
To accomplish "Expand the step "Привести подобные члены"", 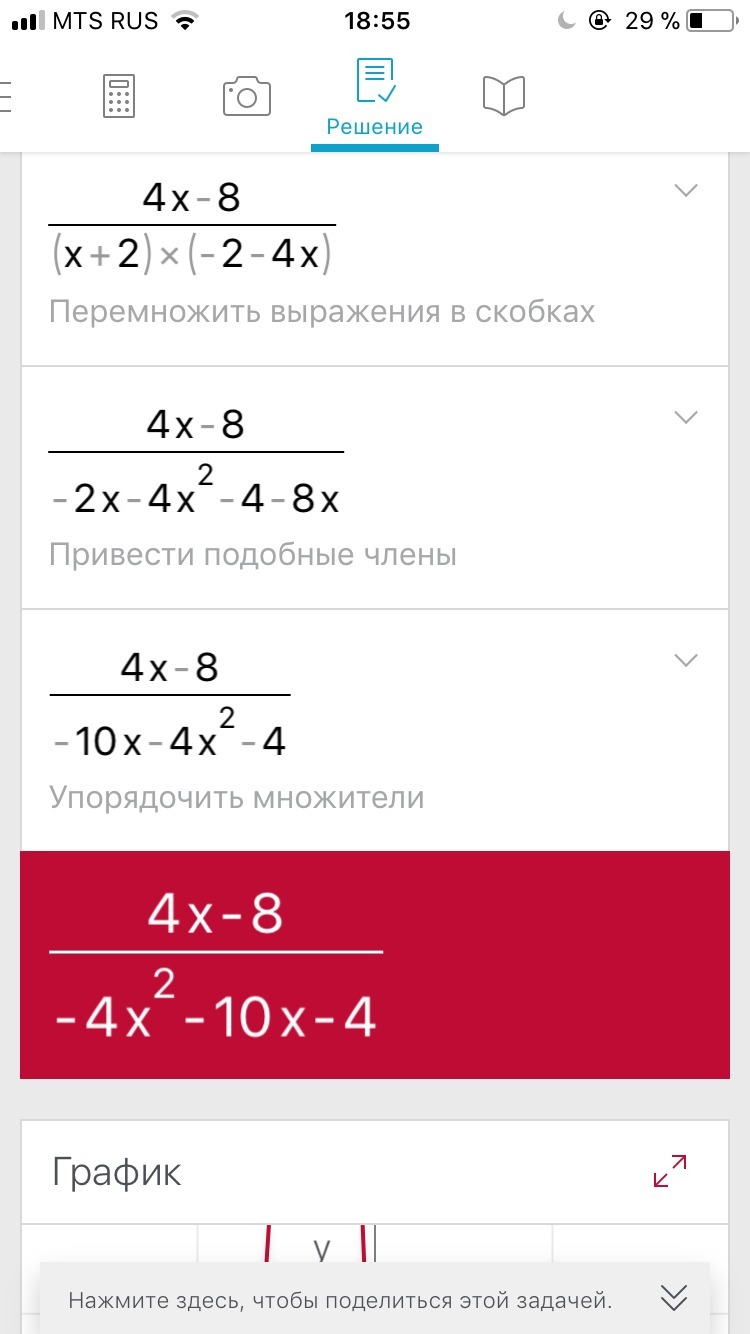I will coord(686,417).
